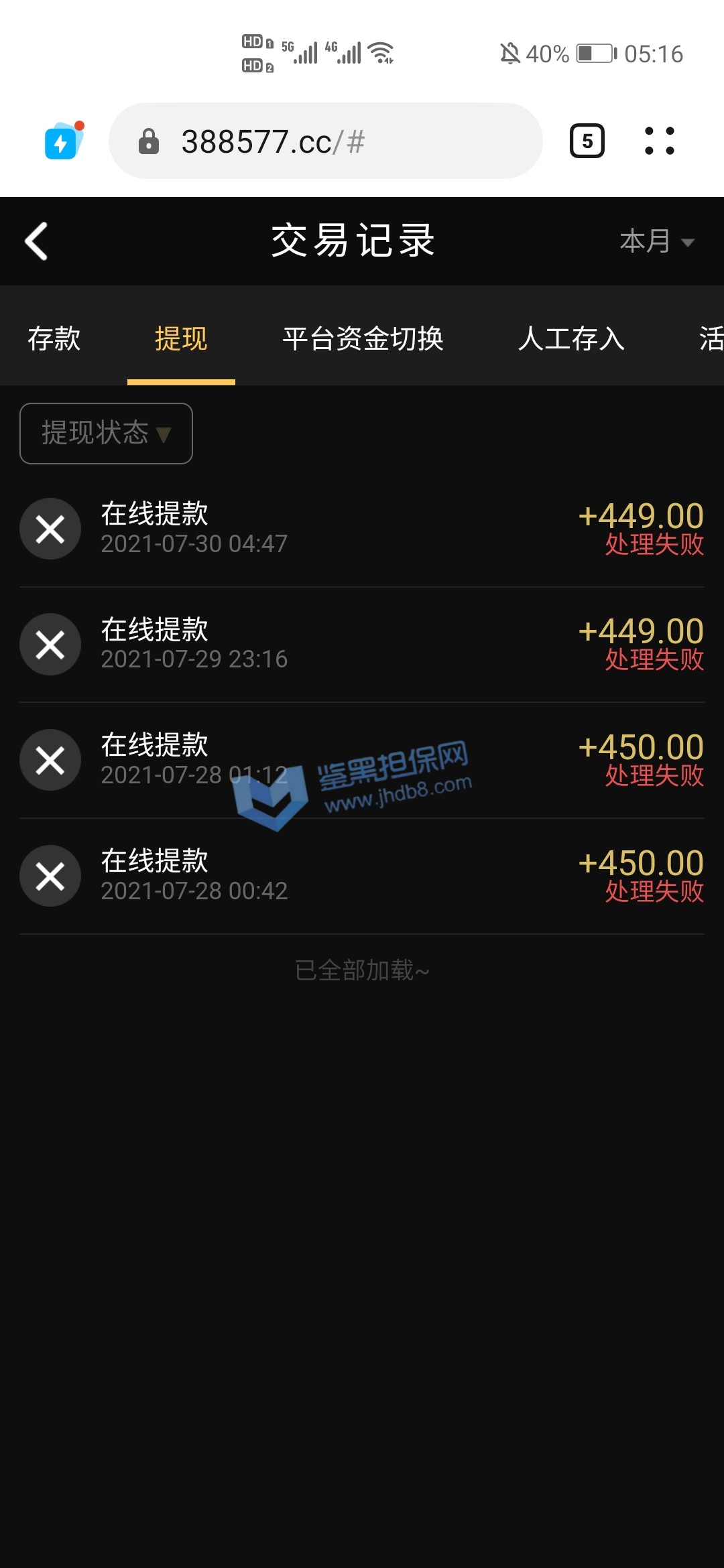Image resolution: width=724 pixels, height=1568 pixels.
Task: Open the 本月 period dropdown
Action: (x=656, y=241)
